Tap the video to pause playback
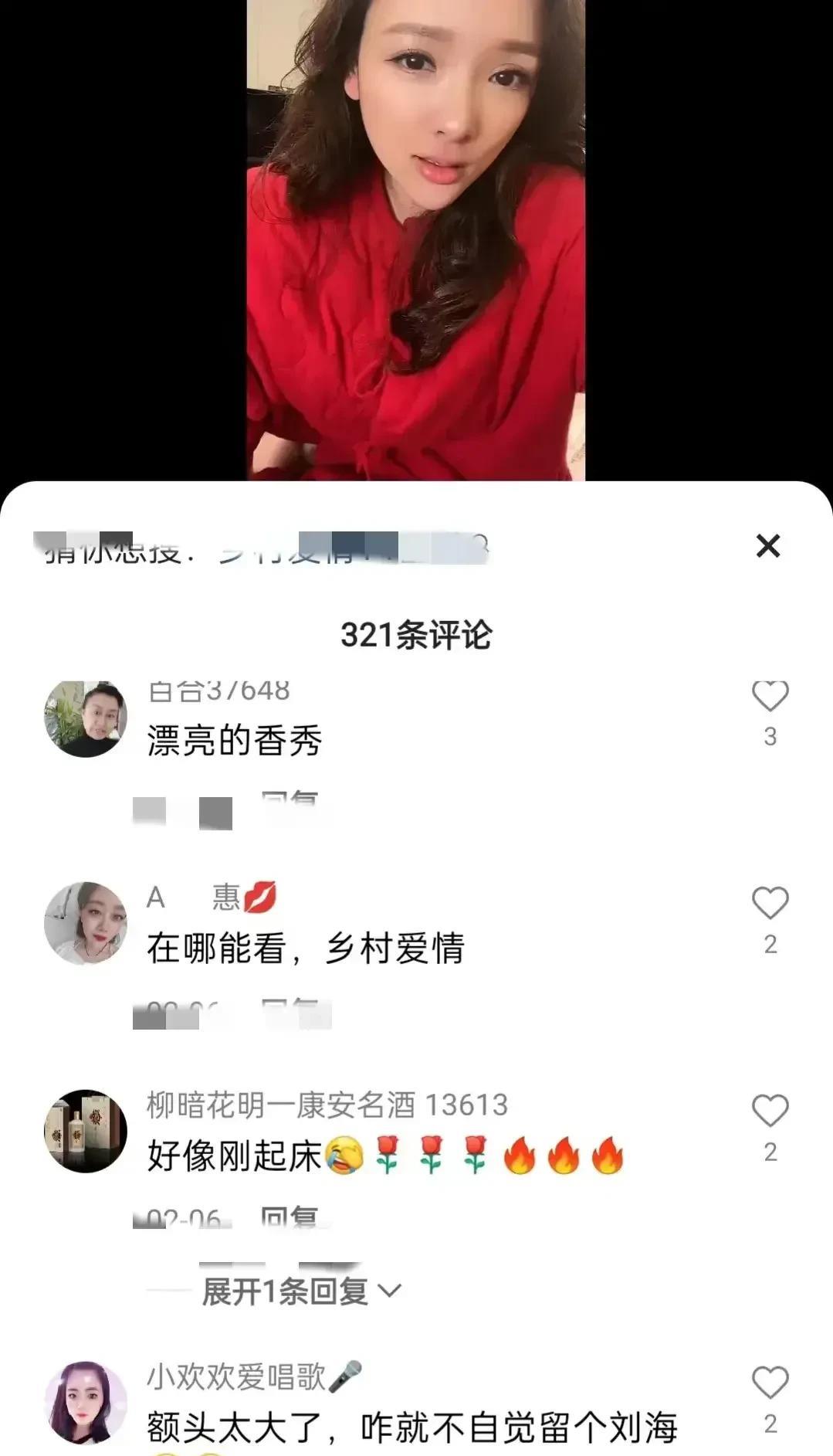Screen dimensions: 833x1456 [x=416, y=232]
